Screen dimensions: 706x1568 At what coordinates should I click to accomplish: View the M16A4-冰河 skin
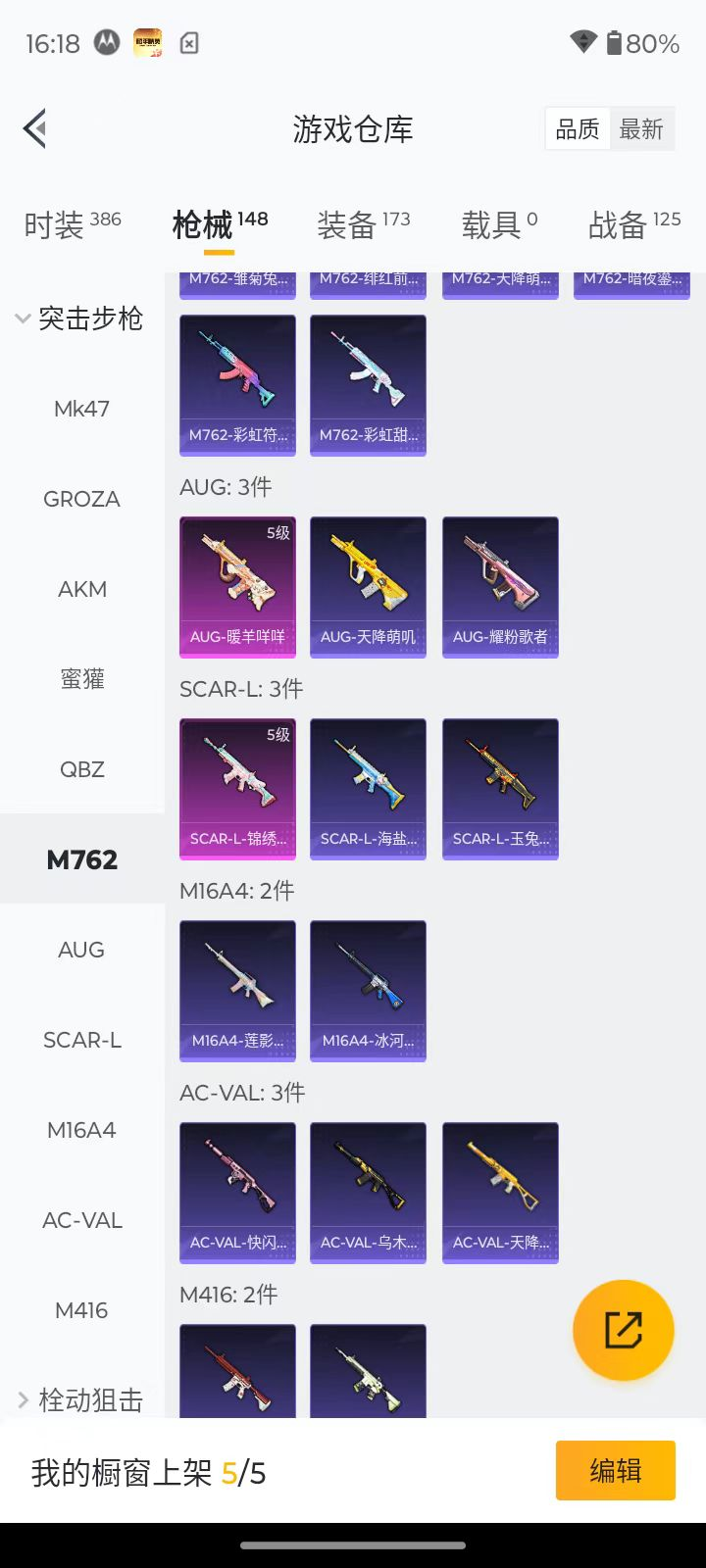[x=368, y=990]
